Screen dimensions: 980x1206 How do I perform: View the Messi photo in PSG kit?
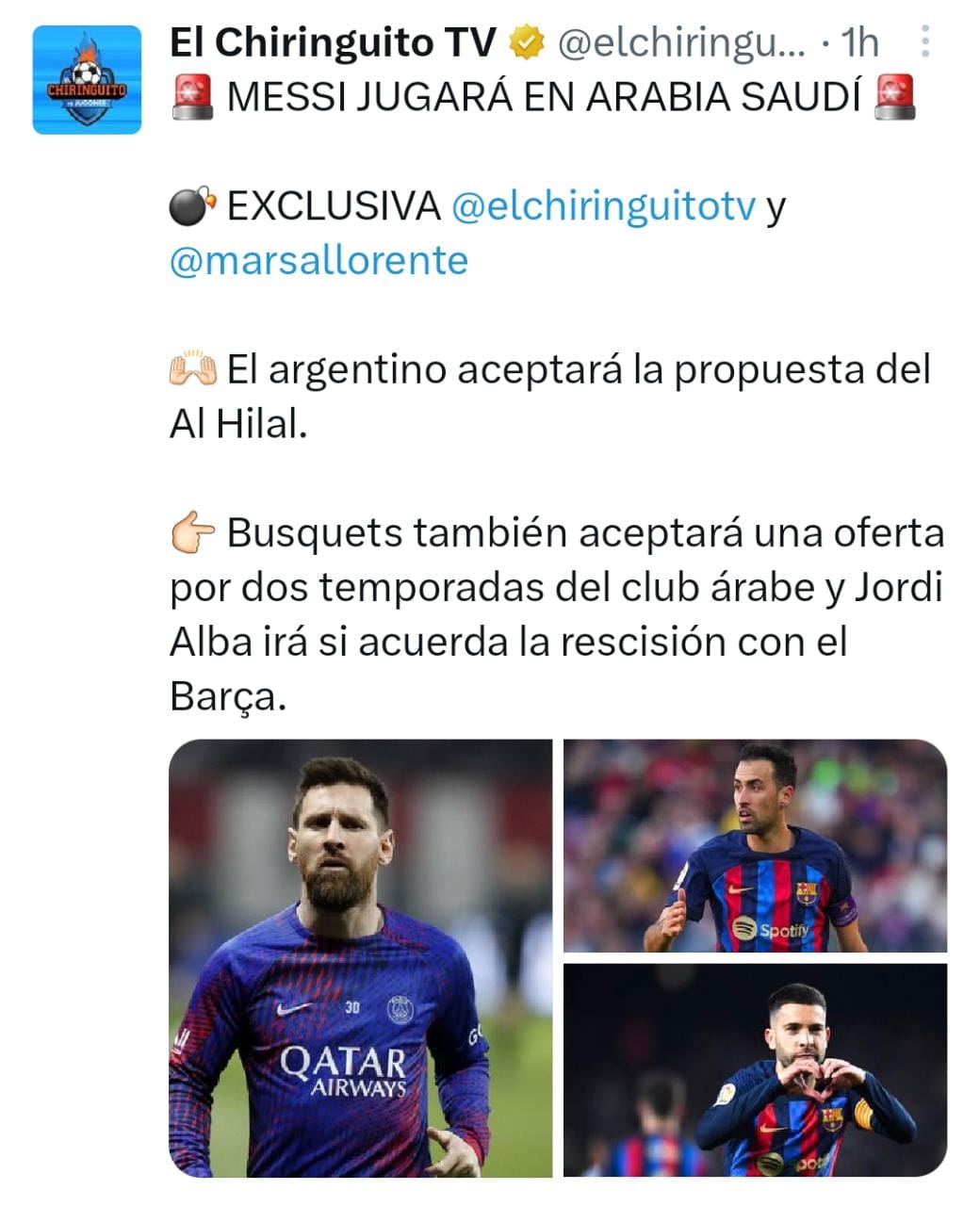click(360, 957)
